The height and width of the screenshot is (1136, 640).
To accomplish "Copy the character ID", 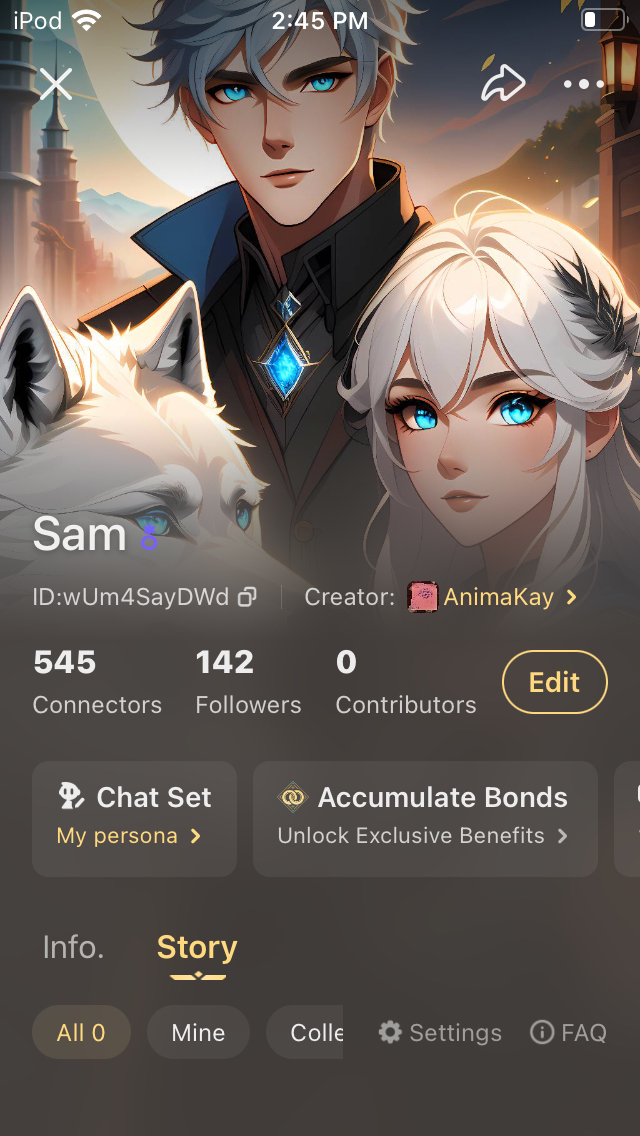I will pos(247,598).
